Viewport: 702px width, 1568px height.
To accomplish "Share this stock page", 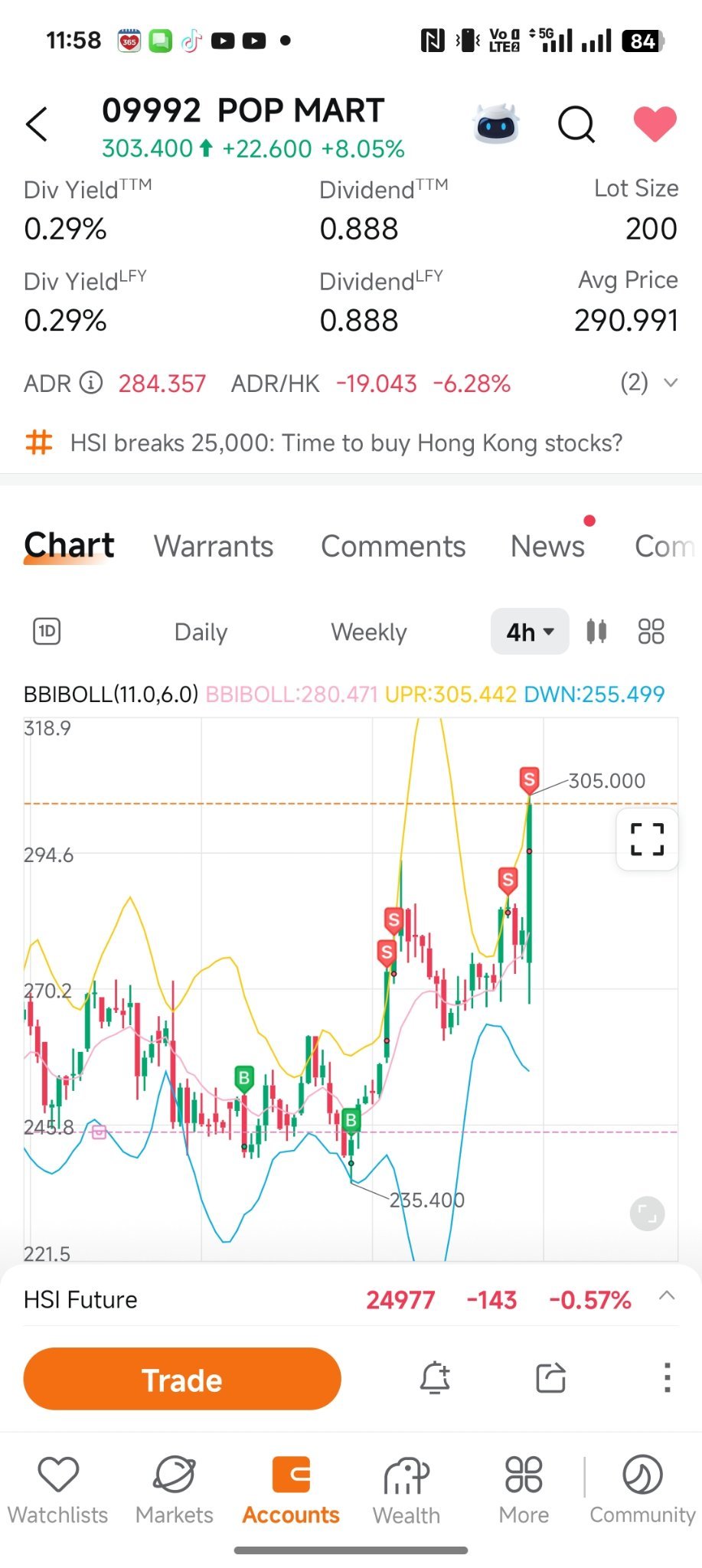I will [550, 1378].
